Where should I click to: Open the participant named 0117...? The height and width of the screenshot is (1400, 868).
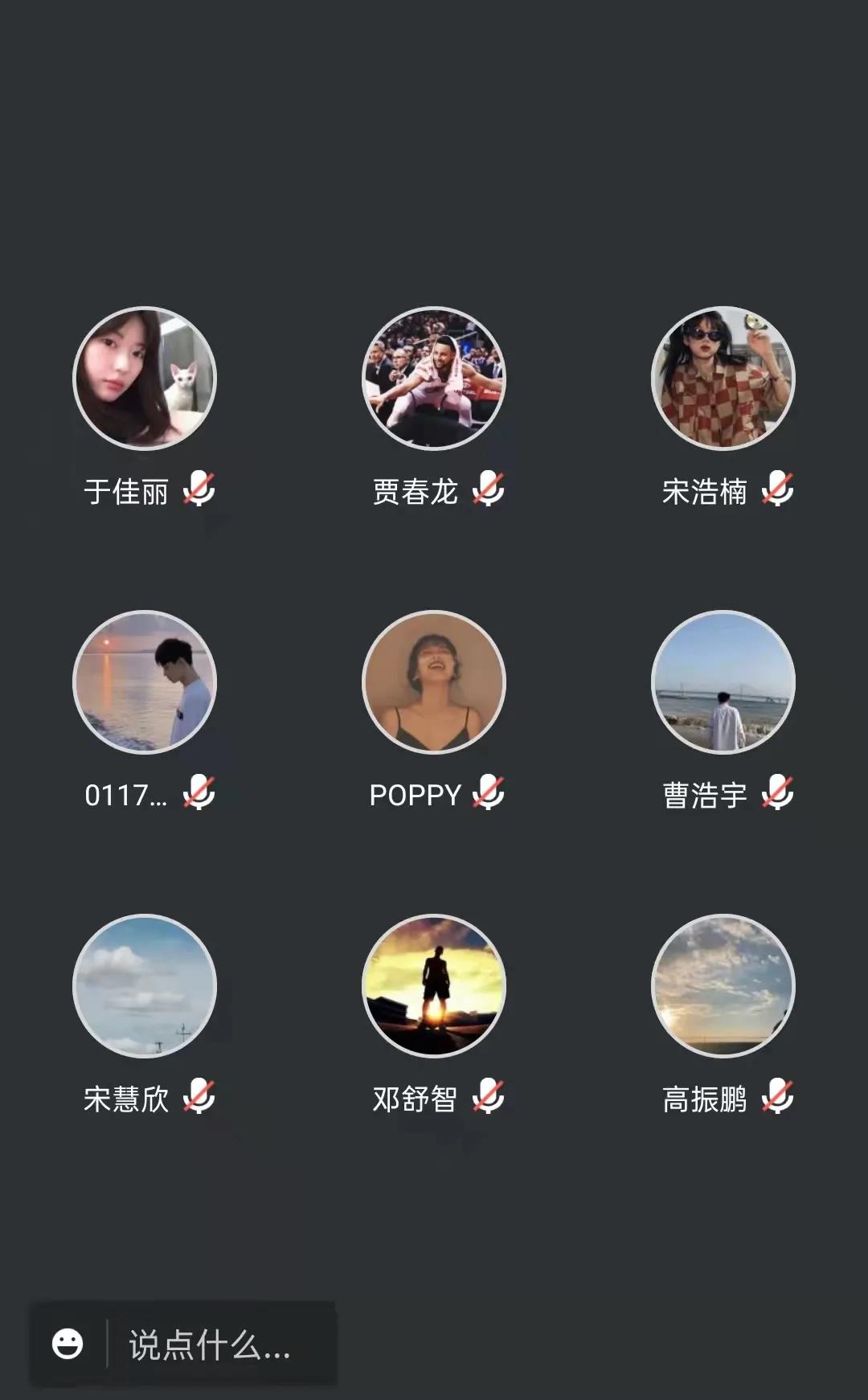(145, 682)
